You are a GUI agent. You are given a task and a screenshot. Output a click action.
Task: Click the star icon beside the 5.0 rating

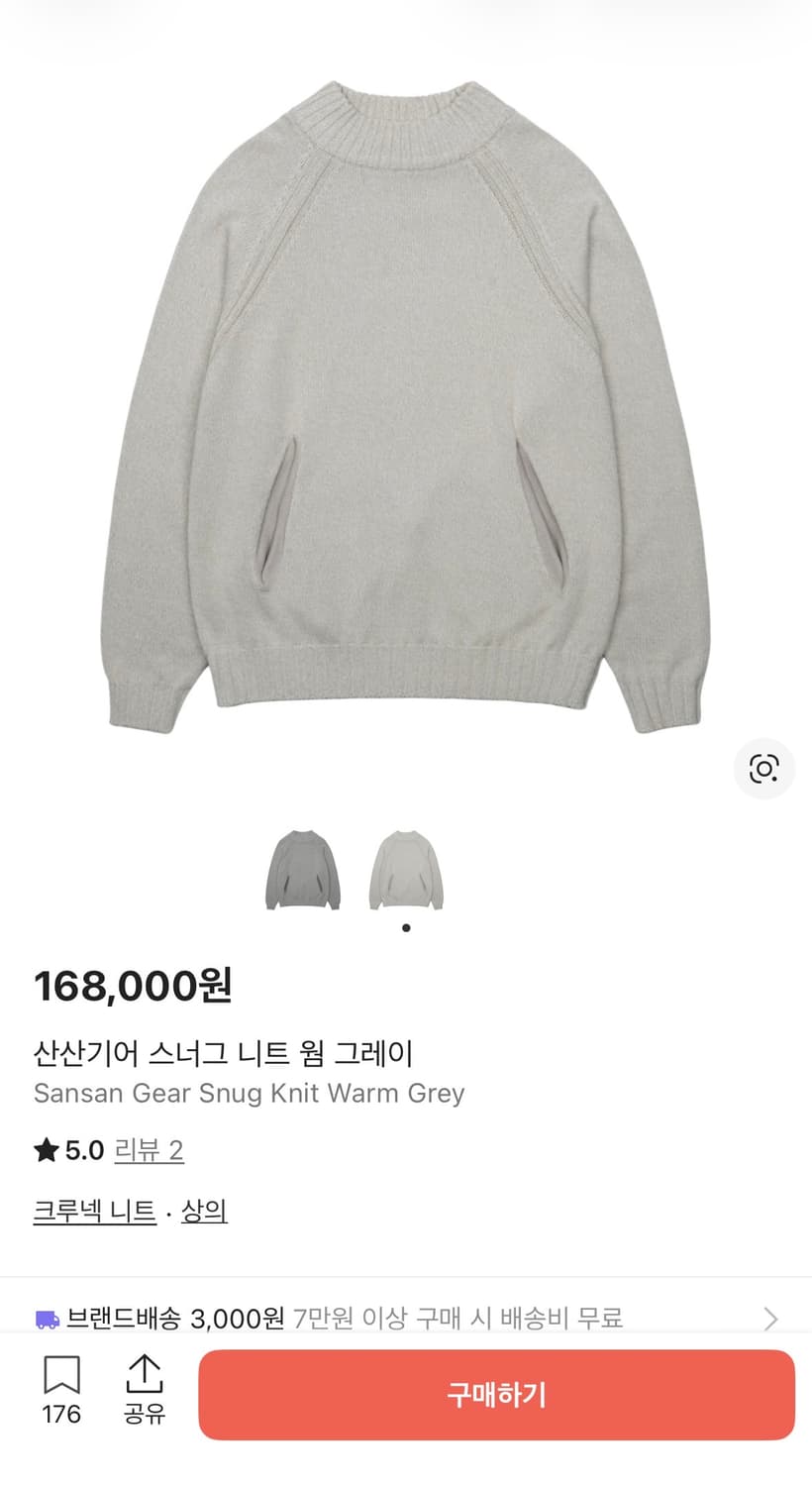[x=44, y=1150]
